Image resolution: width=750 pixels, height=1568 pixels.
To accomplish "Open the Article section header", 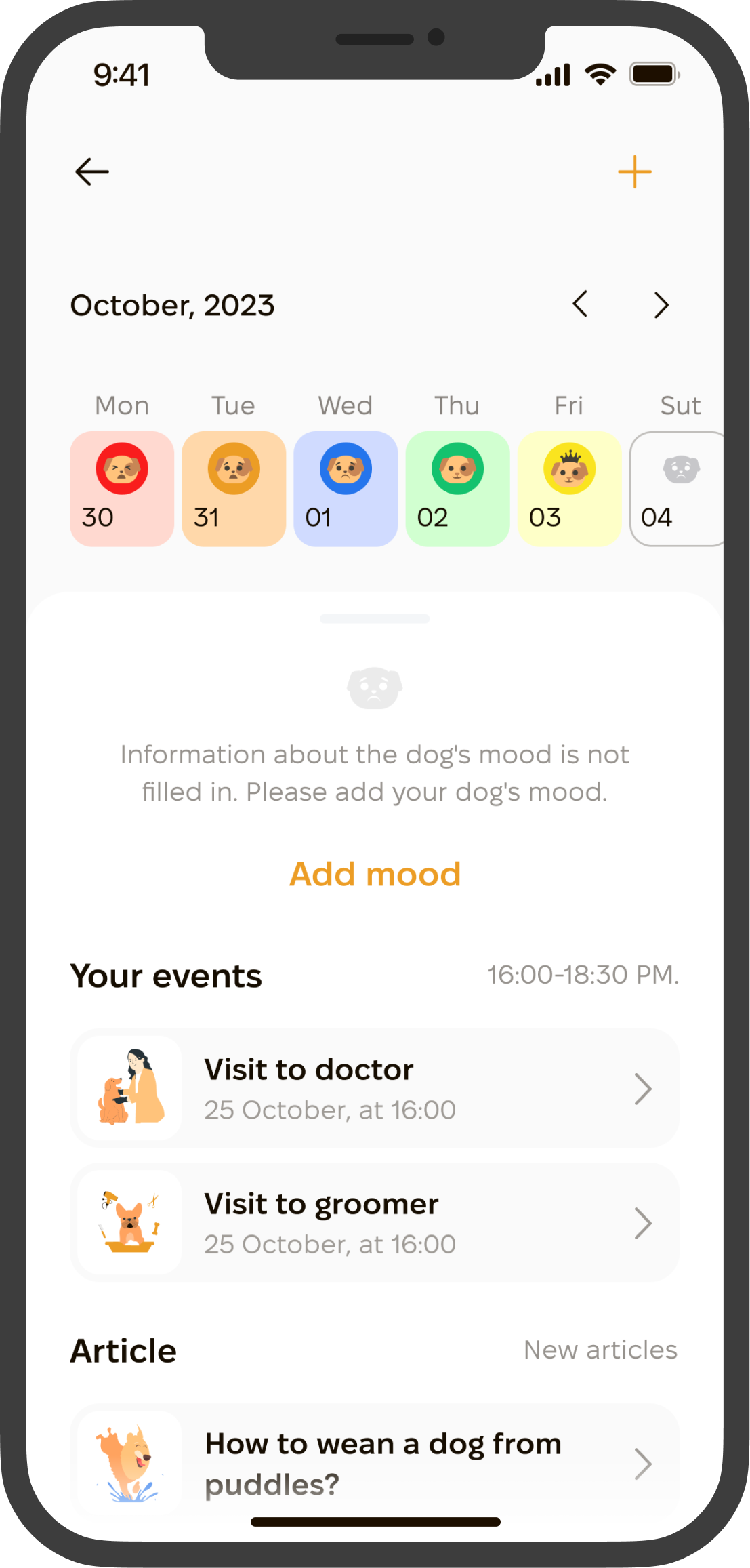I will click(x=122, y=1350).
